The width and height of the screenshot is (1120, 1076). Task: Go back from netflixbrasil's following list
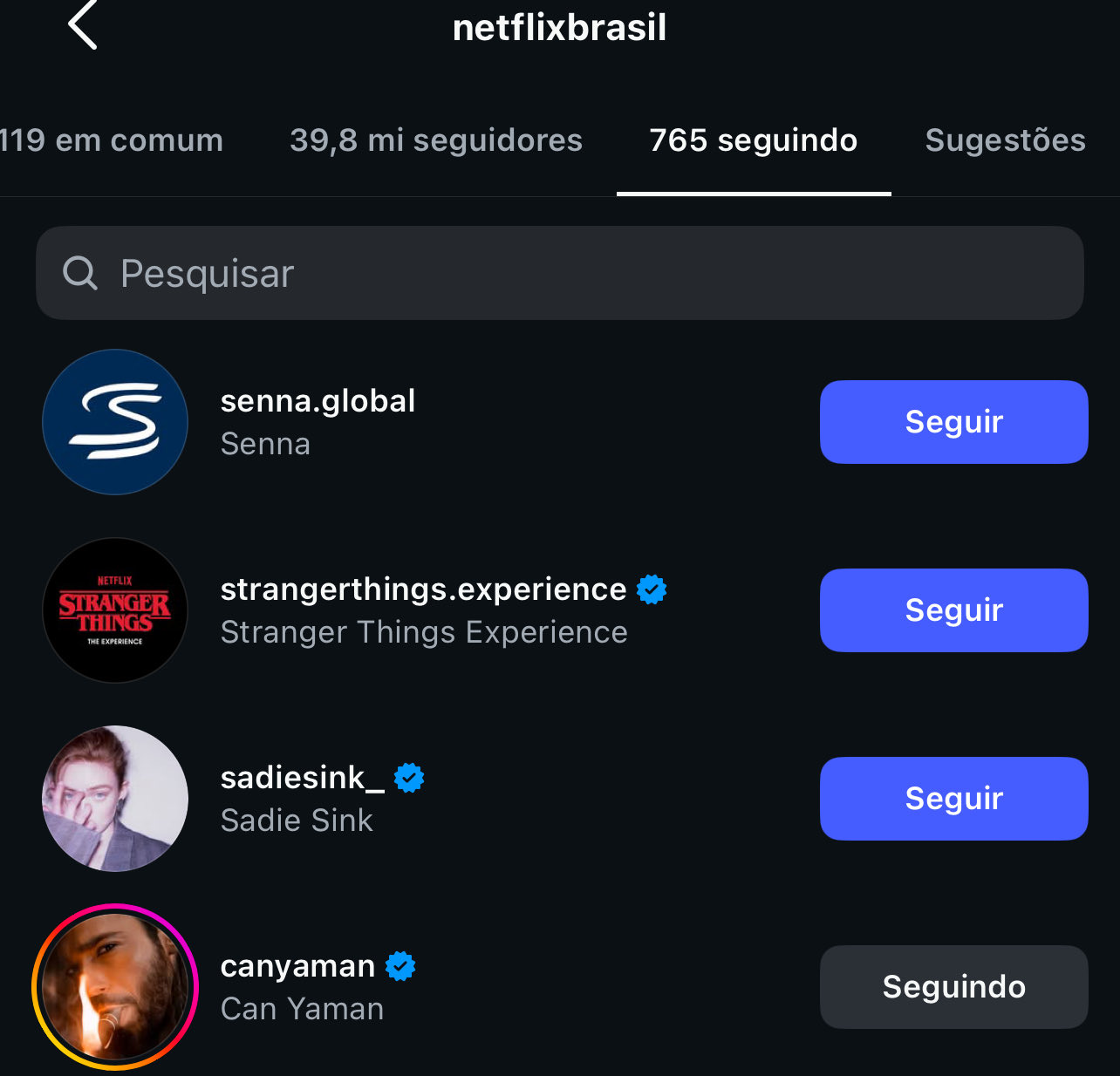[x=83, y=26]
